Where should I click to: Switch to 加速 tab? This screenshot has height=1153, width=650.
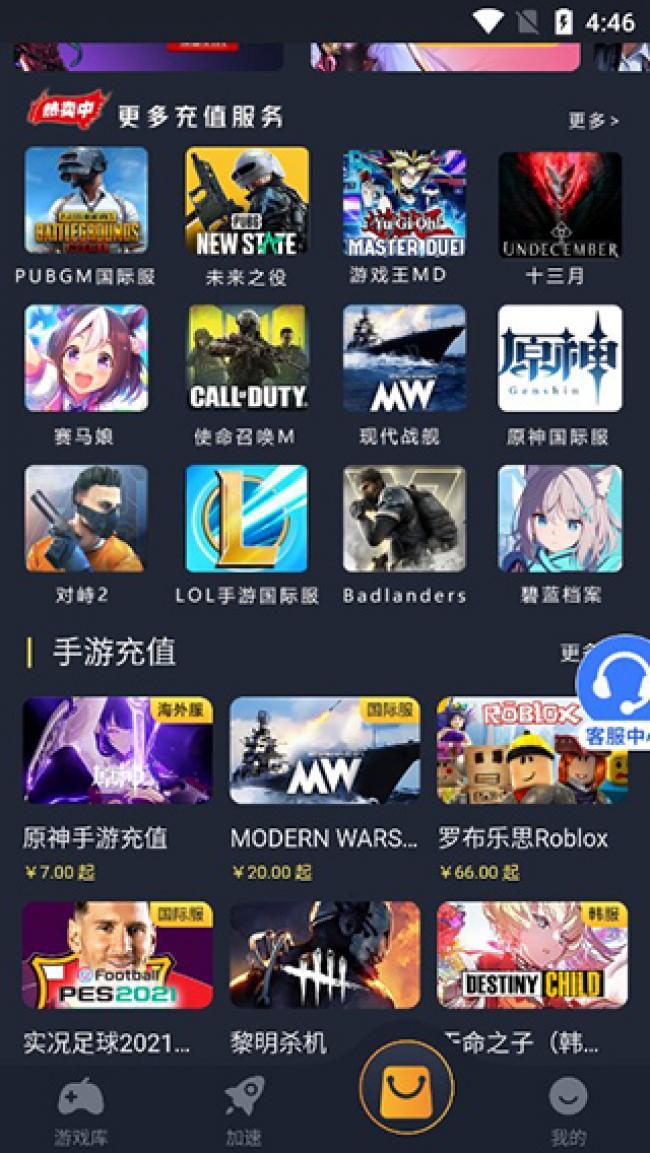coord(243,1110)
